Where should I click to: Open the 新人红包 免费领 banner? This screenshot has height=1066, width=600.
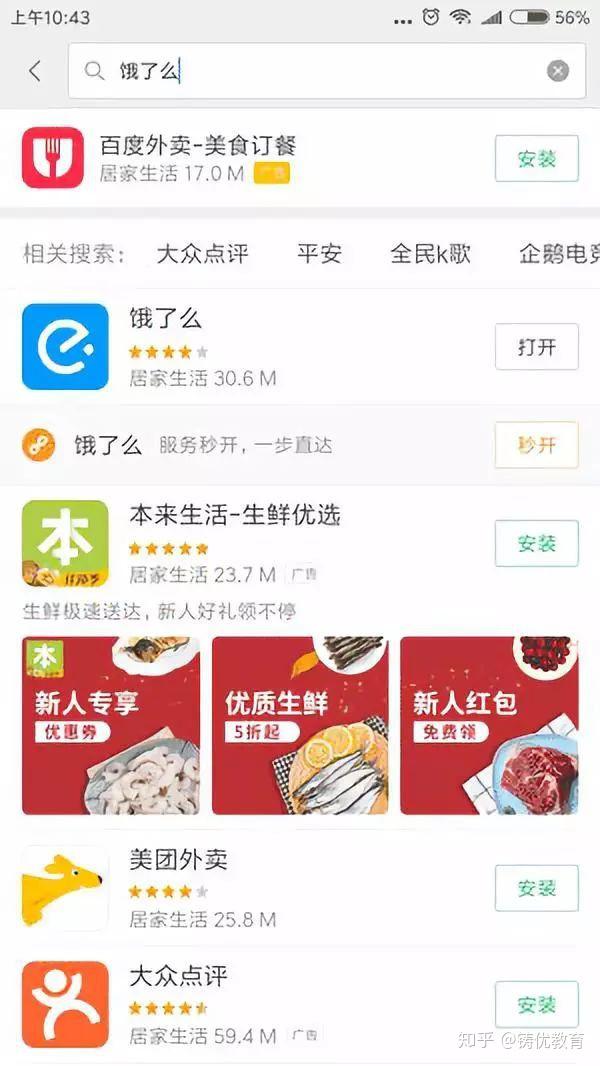point(489,725)
